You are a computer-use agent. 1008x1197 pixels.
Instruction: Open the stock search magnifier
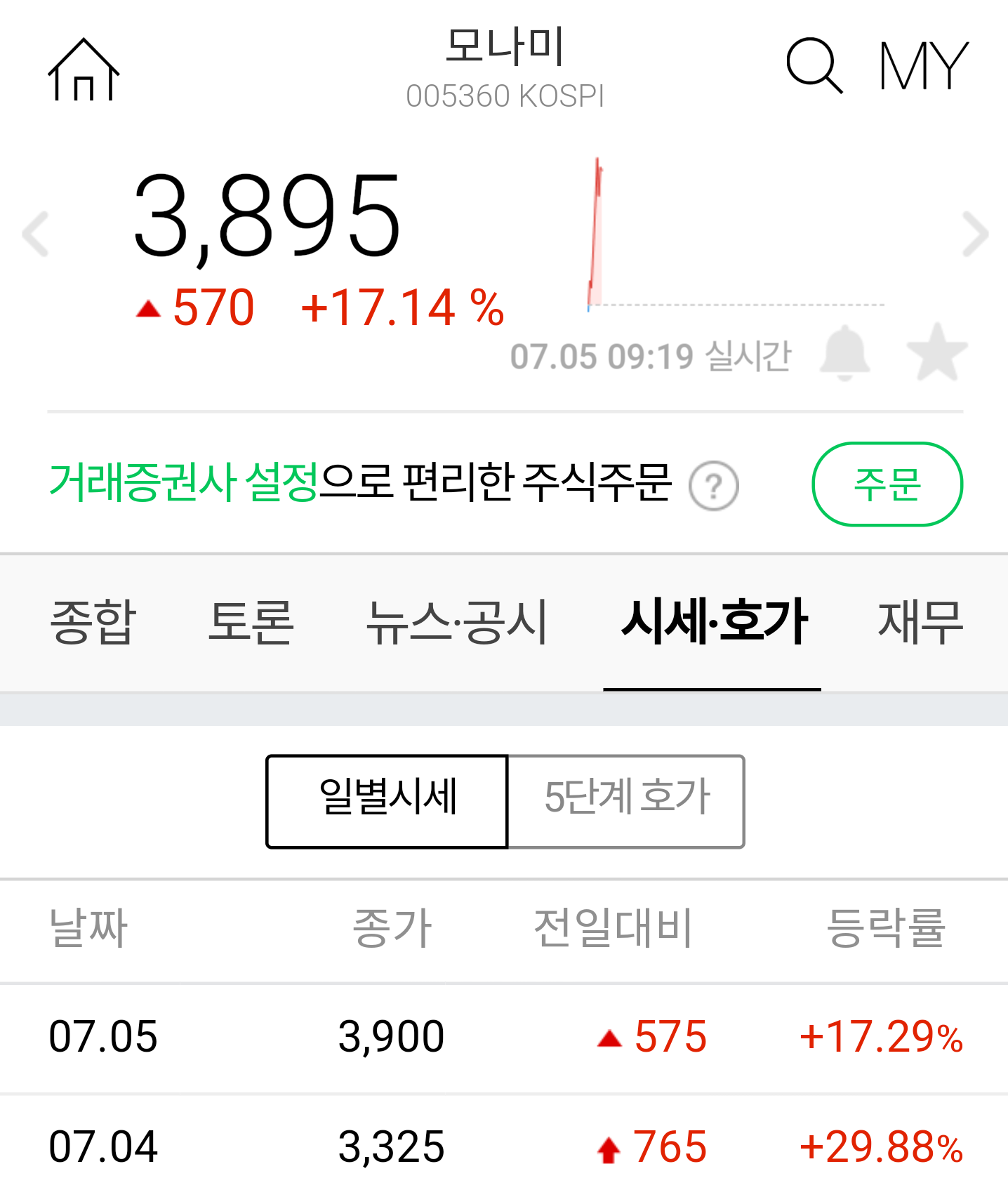[814, 66]
